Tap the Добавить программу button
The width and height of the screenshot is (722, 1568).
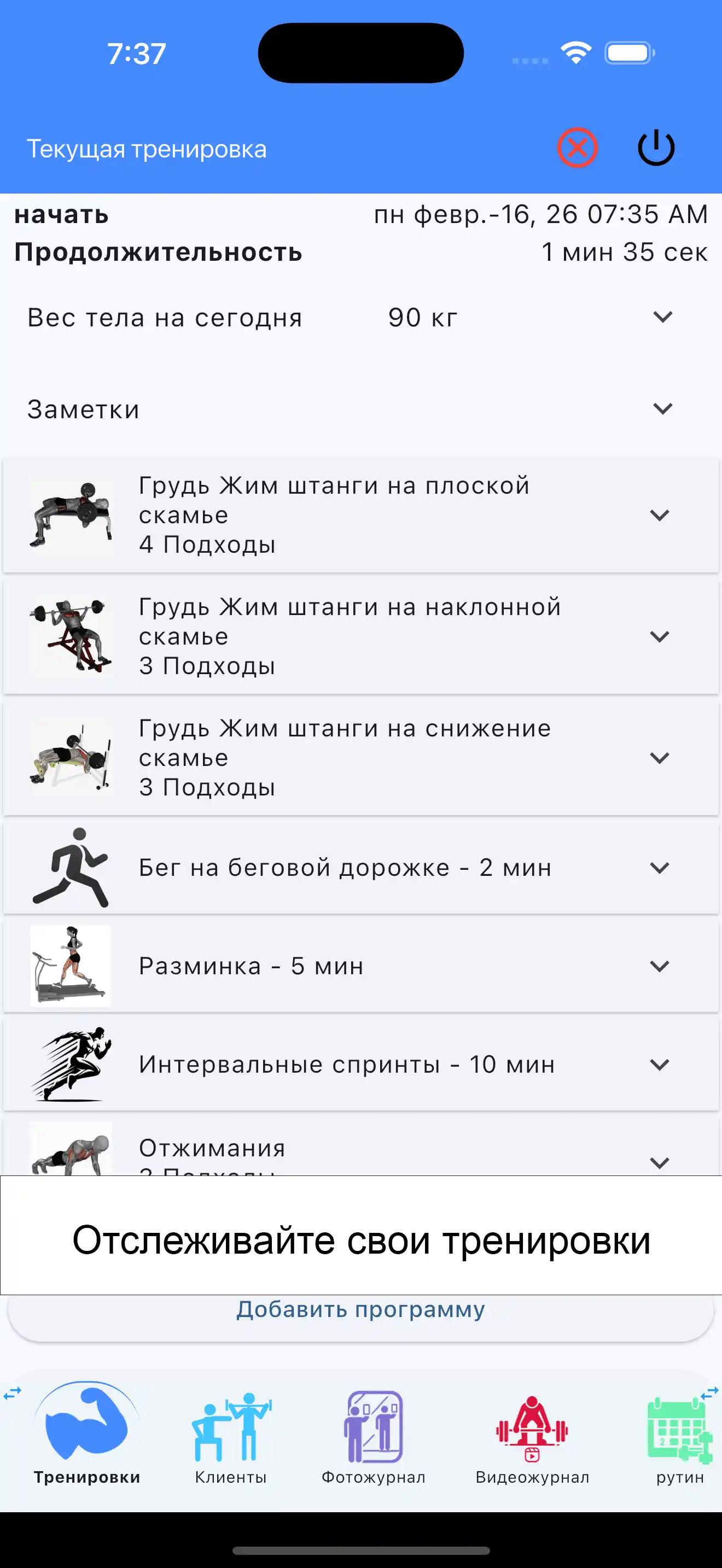coord(360,1309)
